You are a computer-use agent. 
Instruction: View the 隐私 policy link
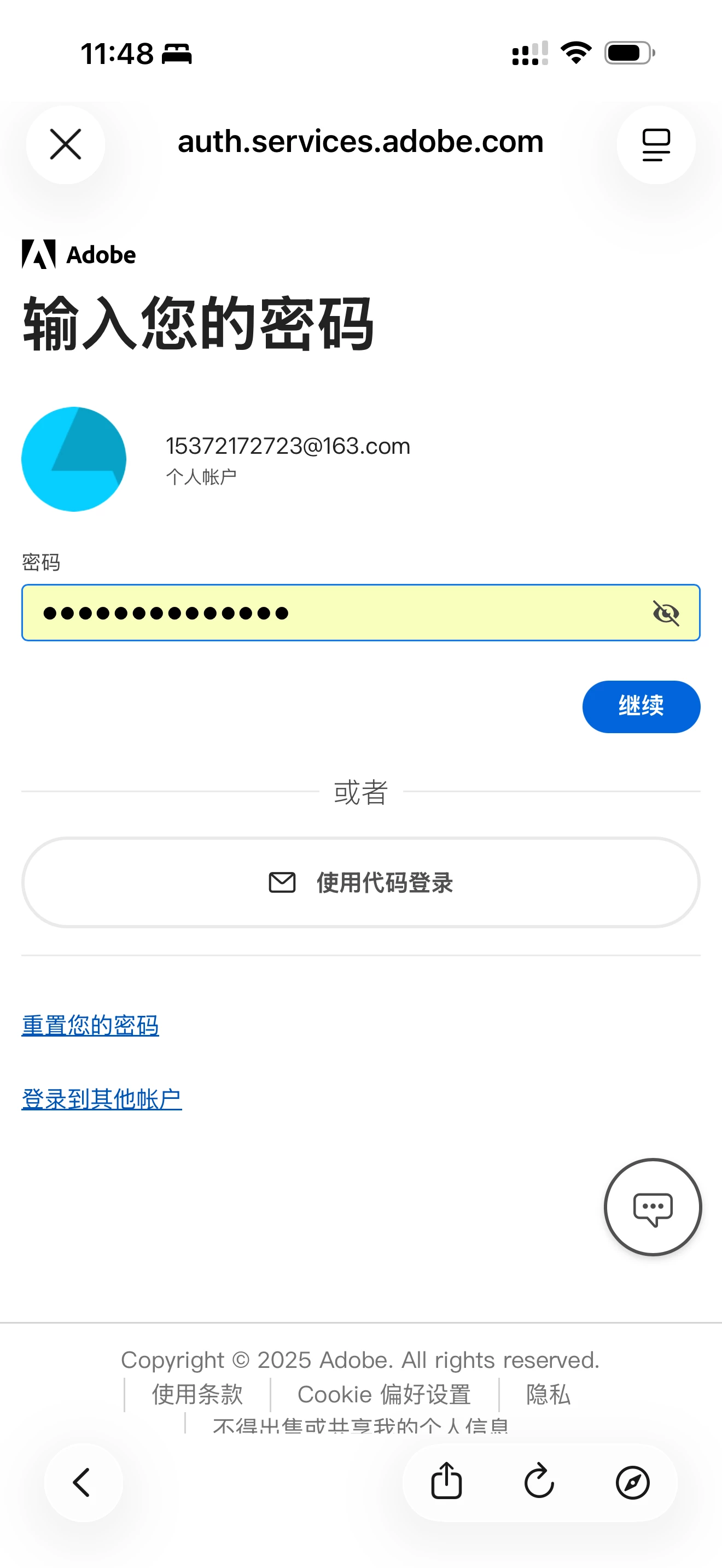point(548,1394)
